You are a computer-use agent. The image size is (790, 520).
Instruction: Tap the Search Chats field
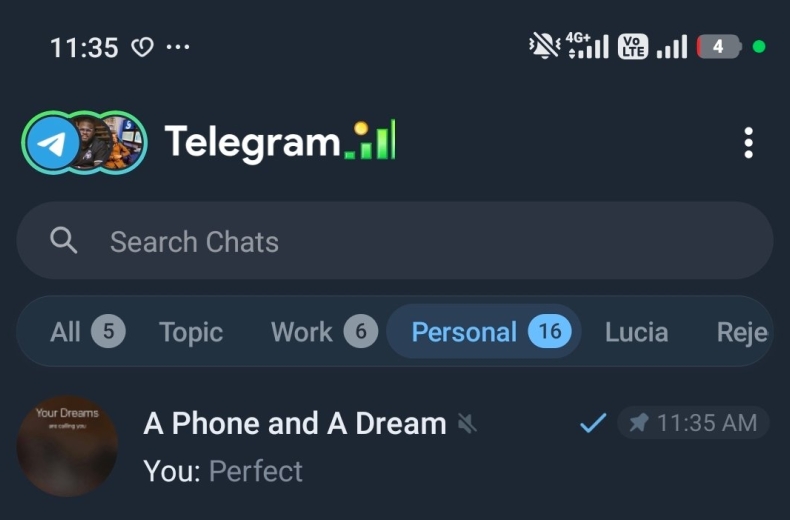pyautogui.click(x=394, y=241)
